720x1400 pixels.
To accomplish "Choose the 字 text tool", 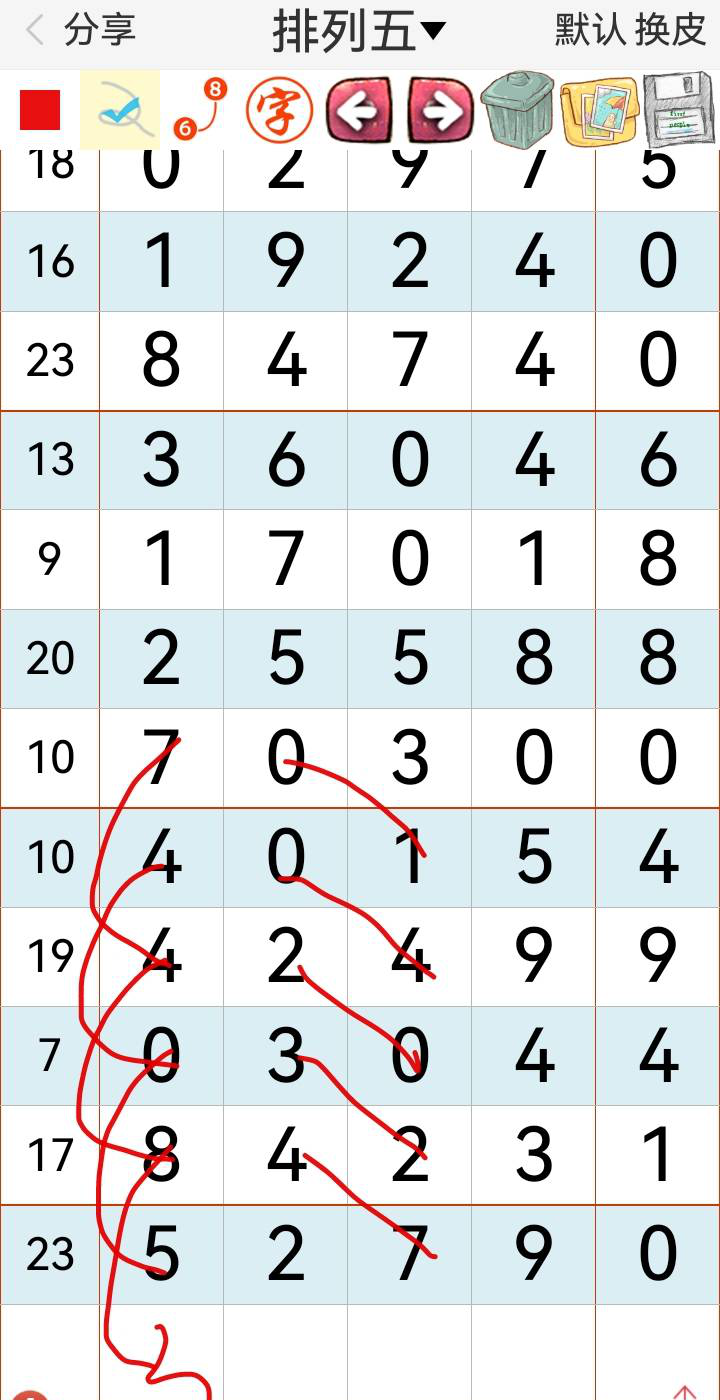I will (279, 110).
